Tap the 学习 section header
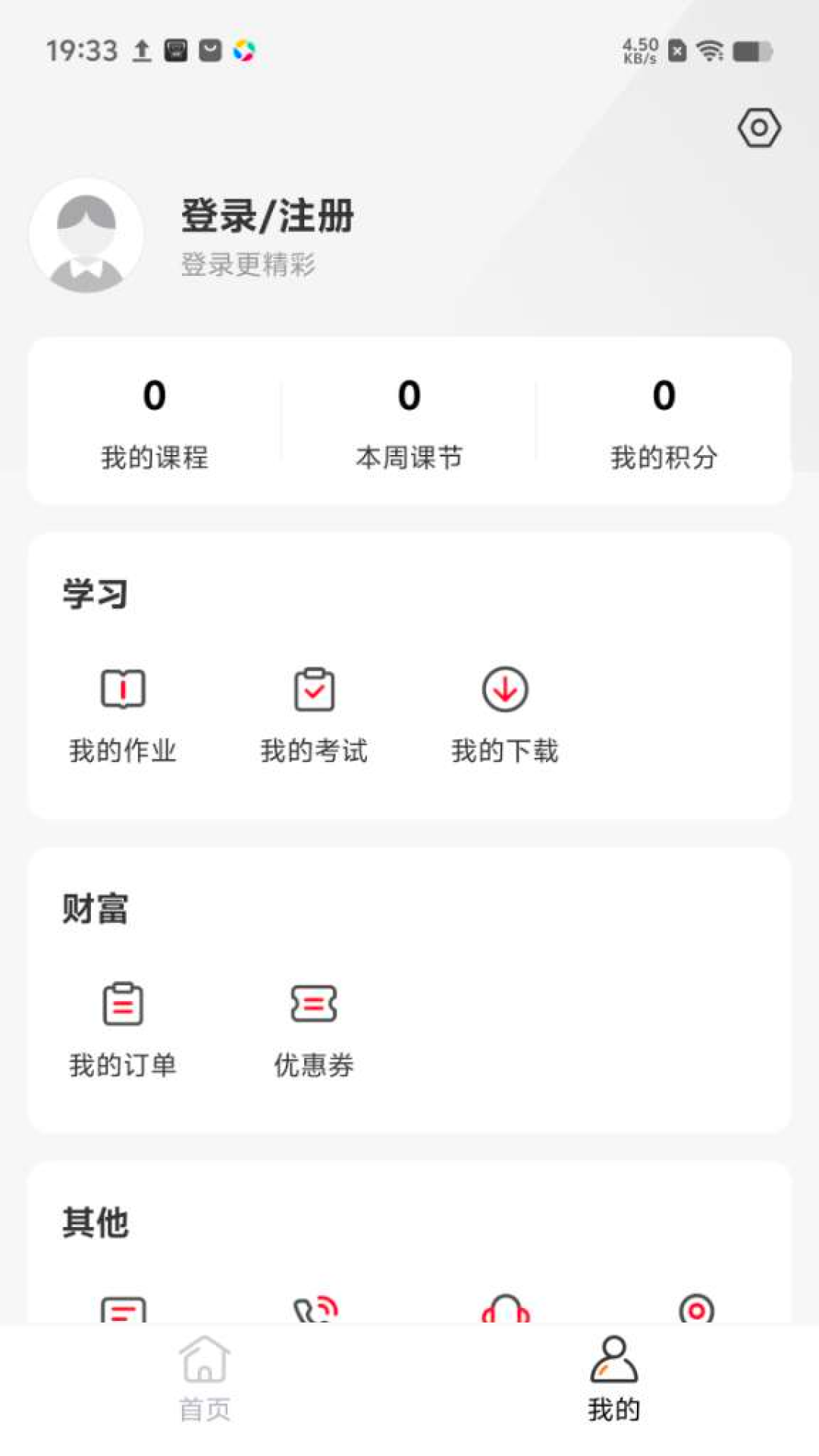 [x=96, y=595]
